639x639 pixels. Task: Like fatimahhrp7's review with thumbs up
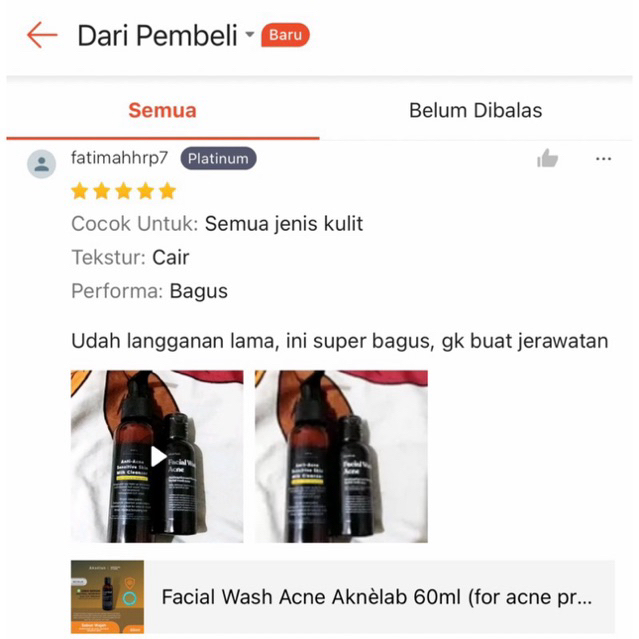pos(547,158)
